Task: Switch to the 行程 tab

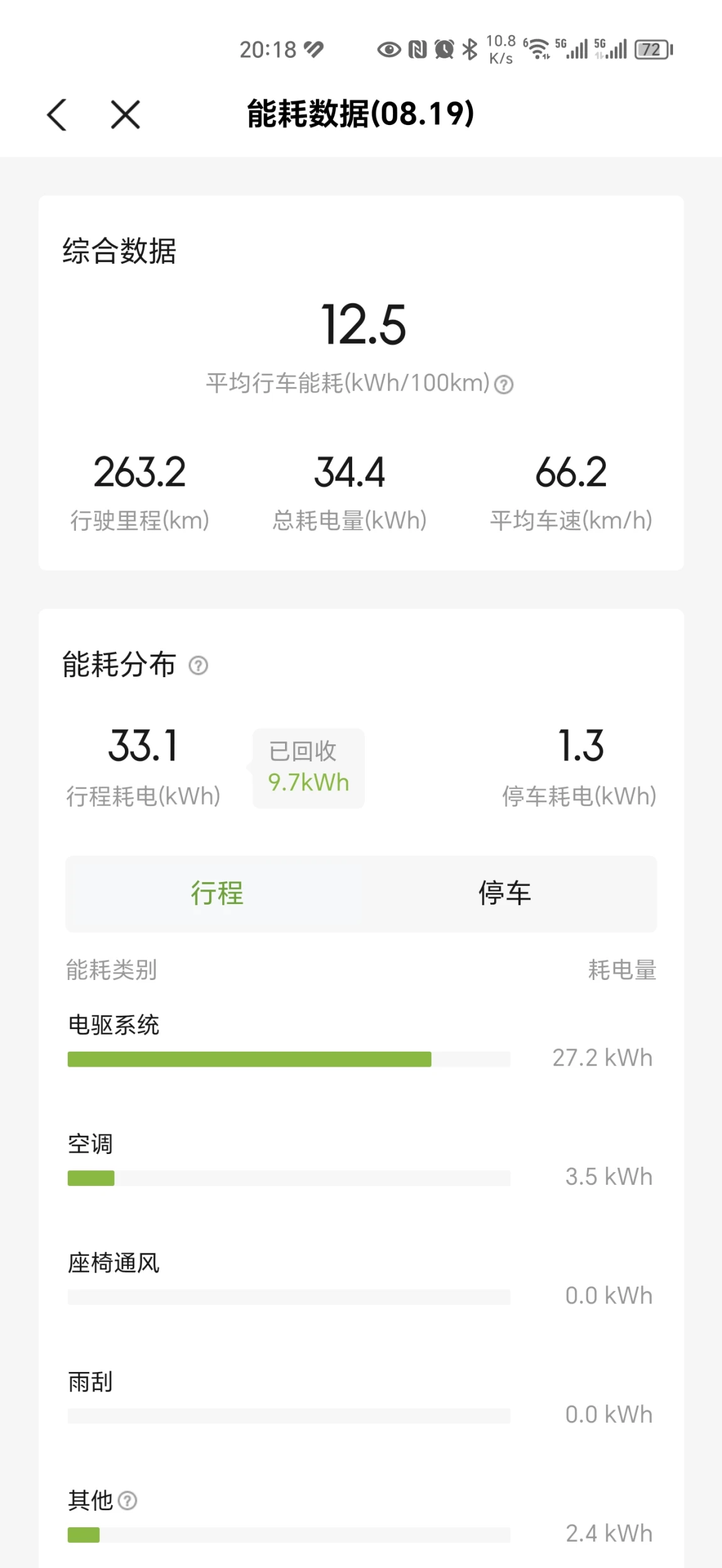Action: tap(217, 893)
